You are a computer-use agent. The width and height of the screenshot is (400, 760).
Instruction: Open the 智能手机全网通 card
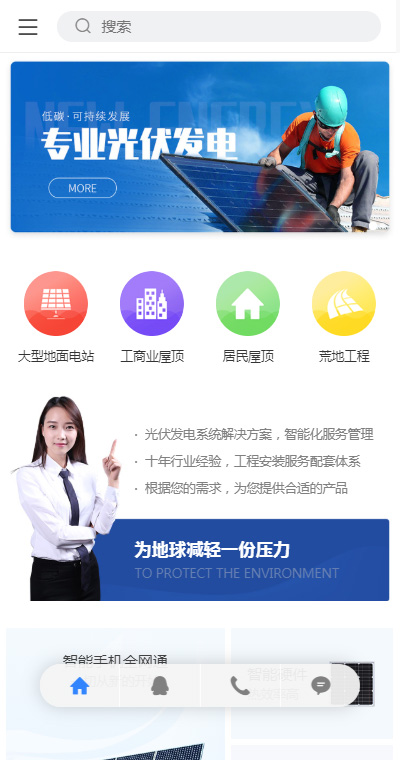[115, 694]
